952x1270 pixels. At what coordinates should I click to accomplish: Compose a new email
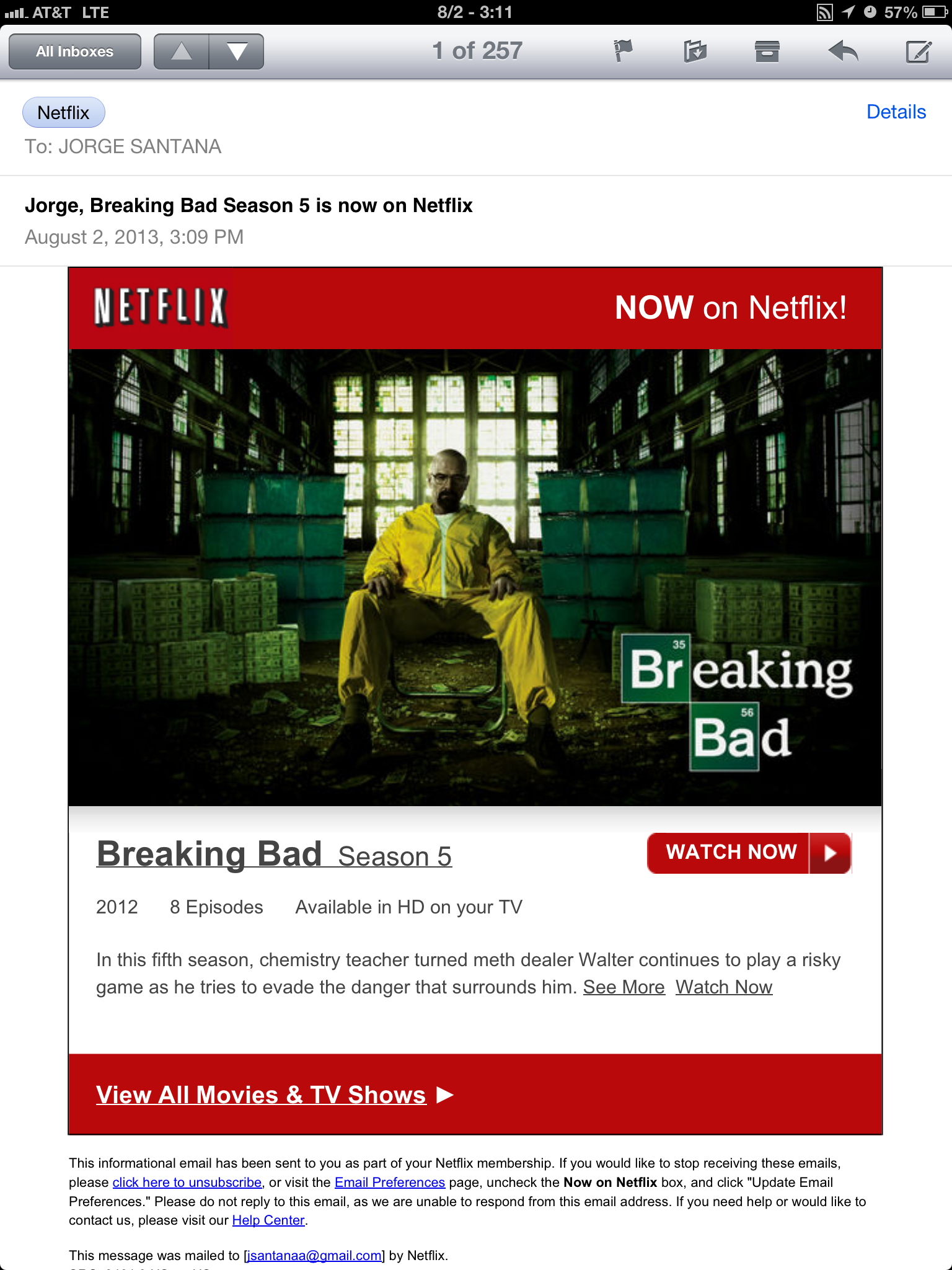[x=918, y=51]
